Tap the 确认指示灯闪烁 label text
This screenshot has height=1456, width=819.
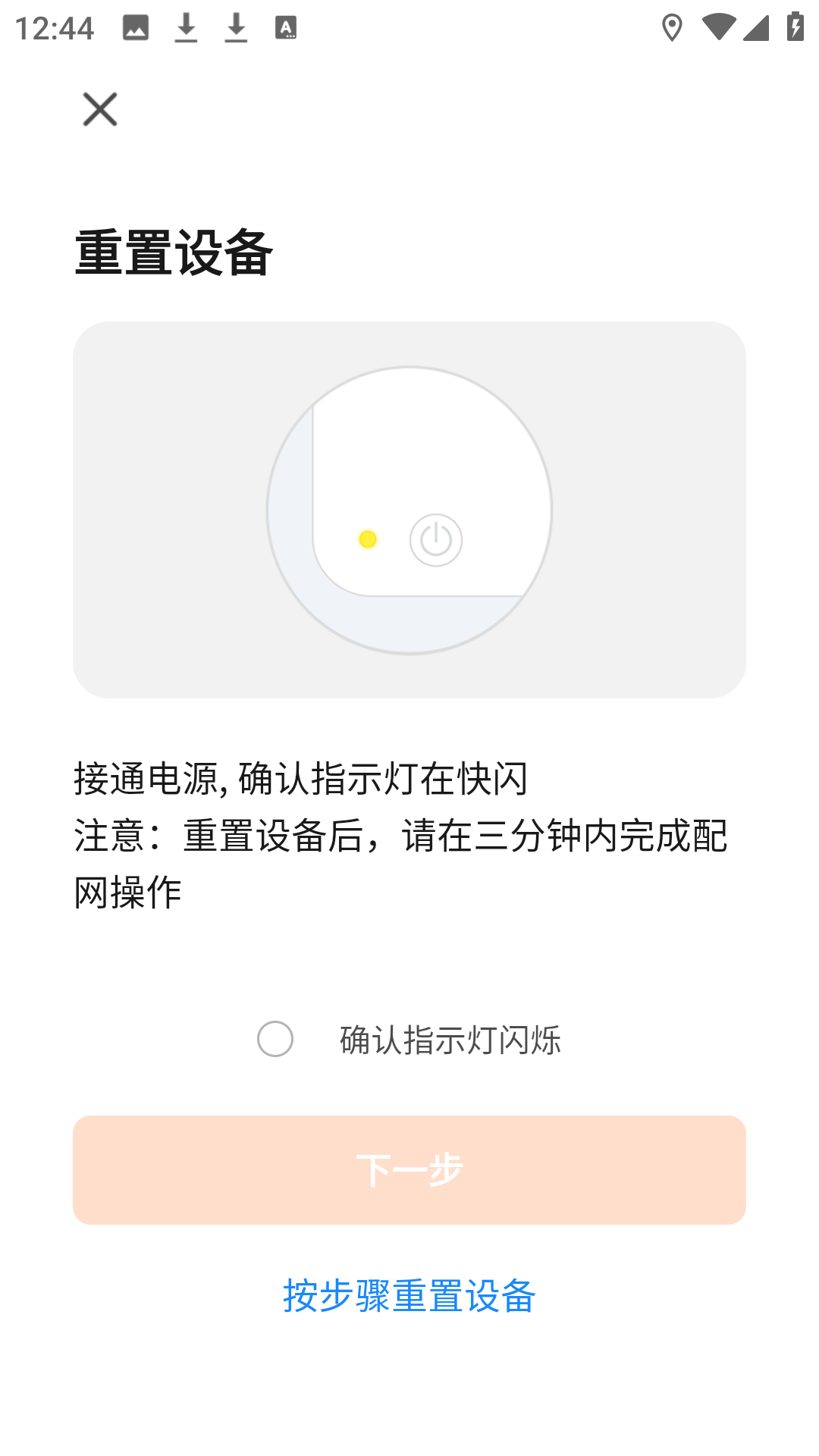[x=449, y=1040]
